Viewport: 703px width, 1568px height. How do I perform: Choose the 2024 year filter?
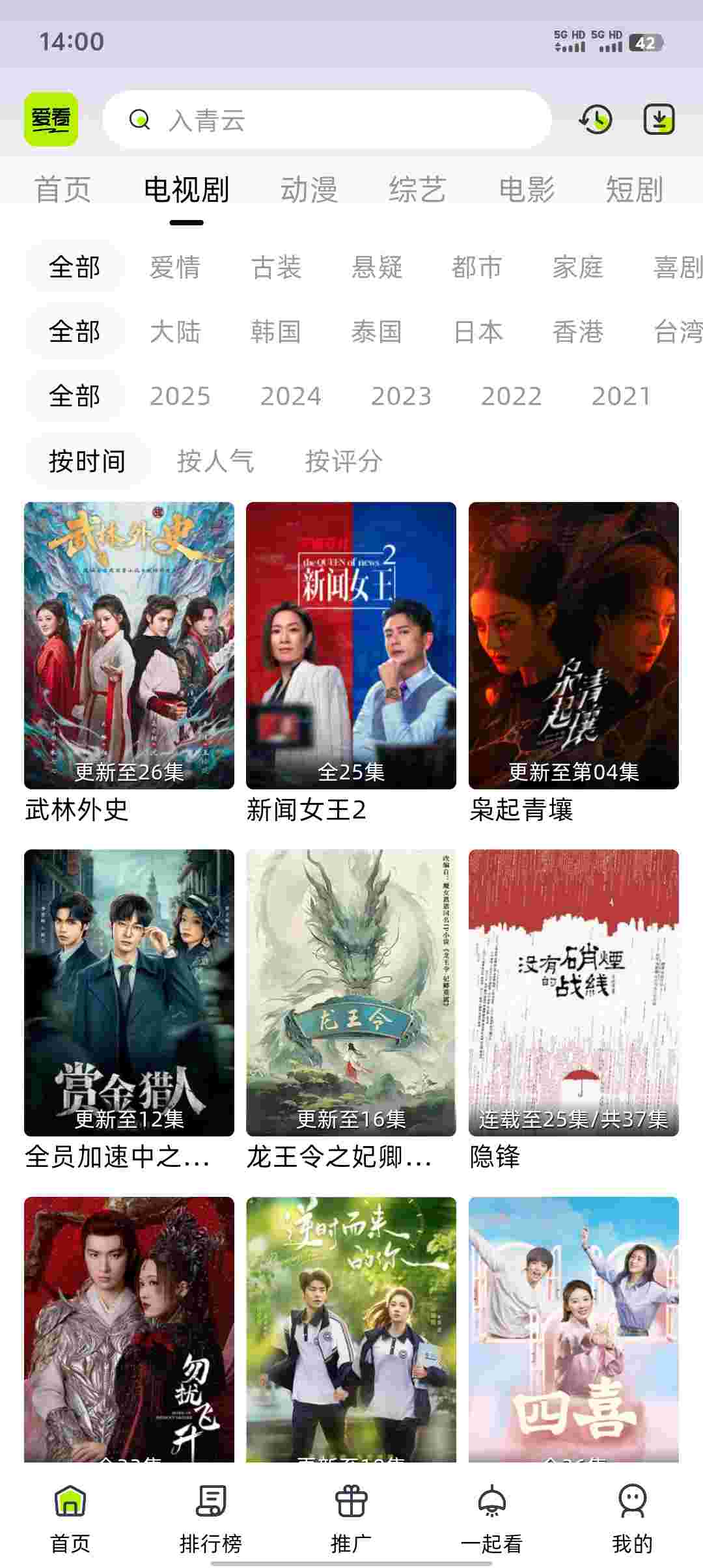pos(290,397)
